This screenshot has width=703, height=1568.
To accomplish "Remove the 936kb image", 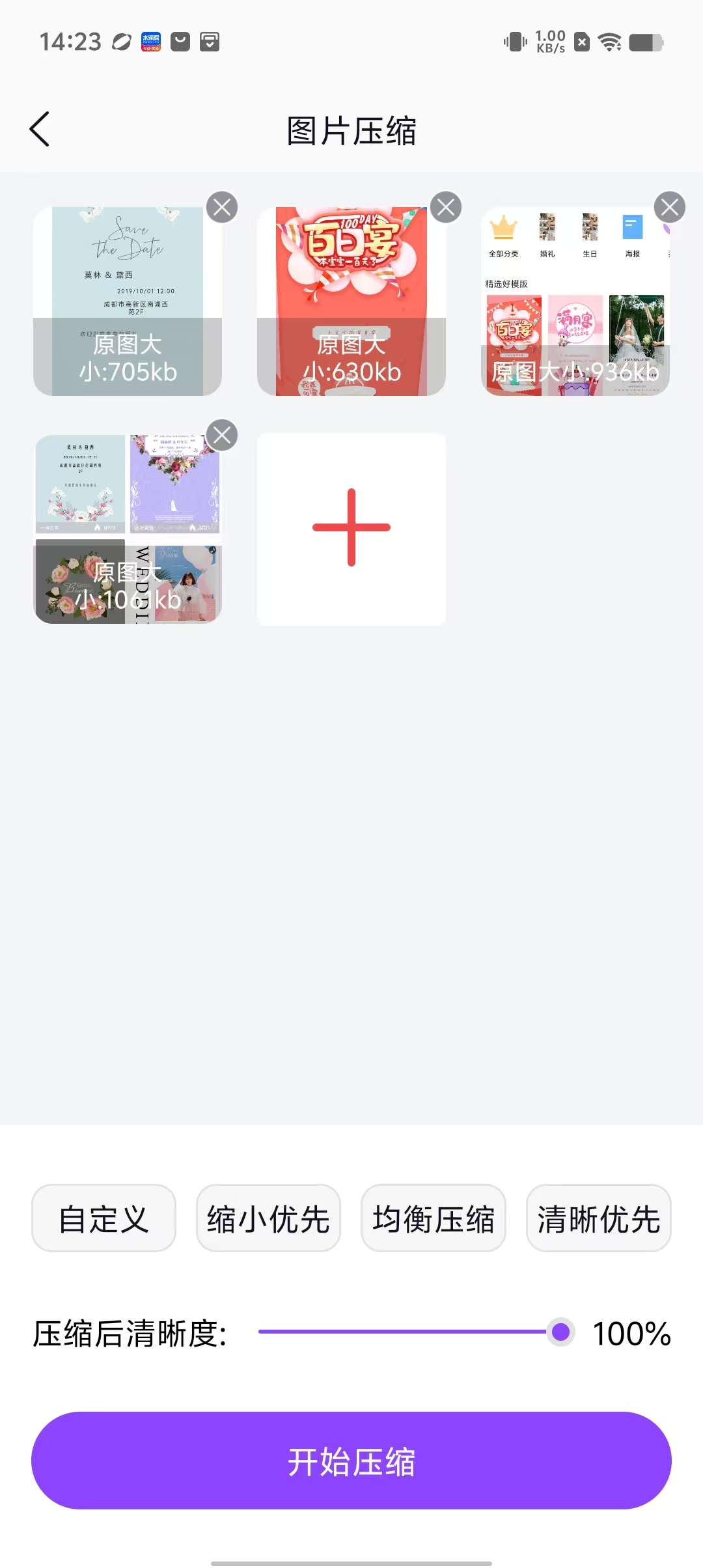I will (669, 208).
